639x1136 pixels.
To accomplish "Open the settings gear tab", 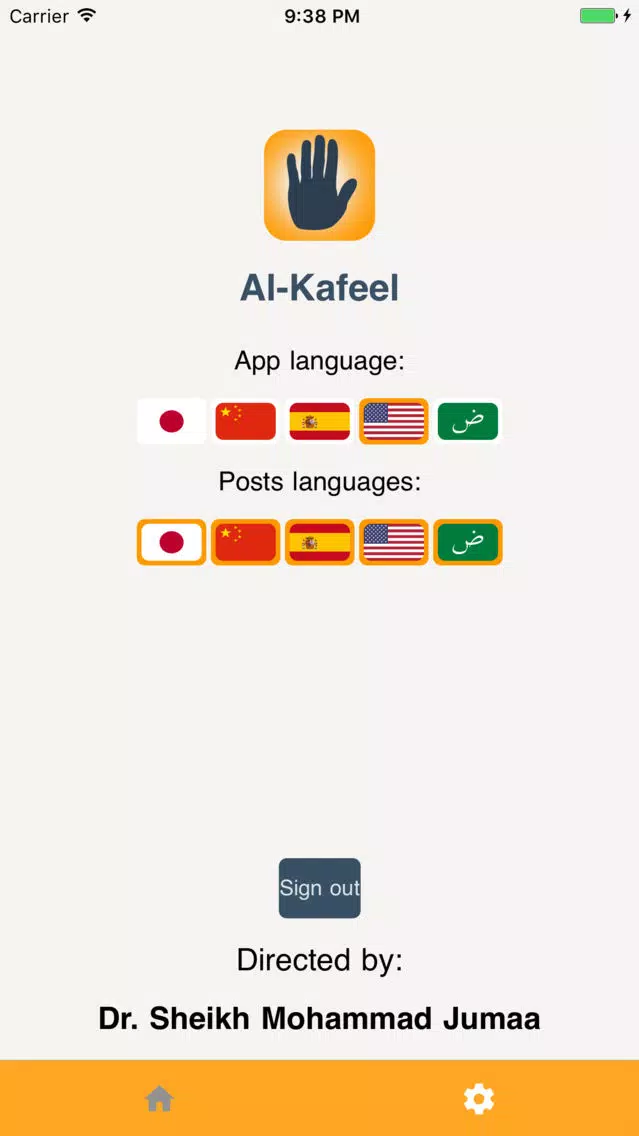I will 479,1099.
